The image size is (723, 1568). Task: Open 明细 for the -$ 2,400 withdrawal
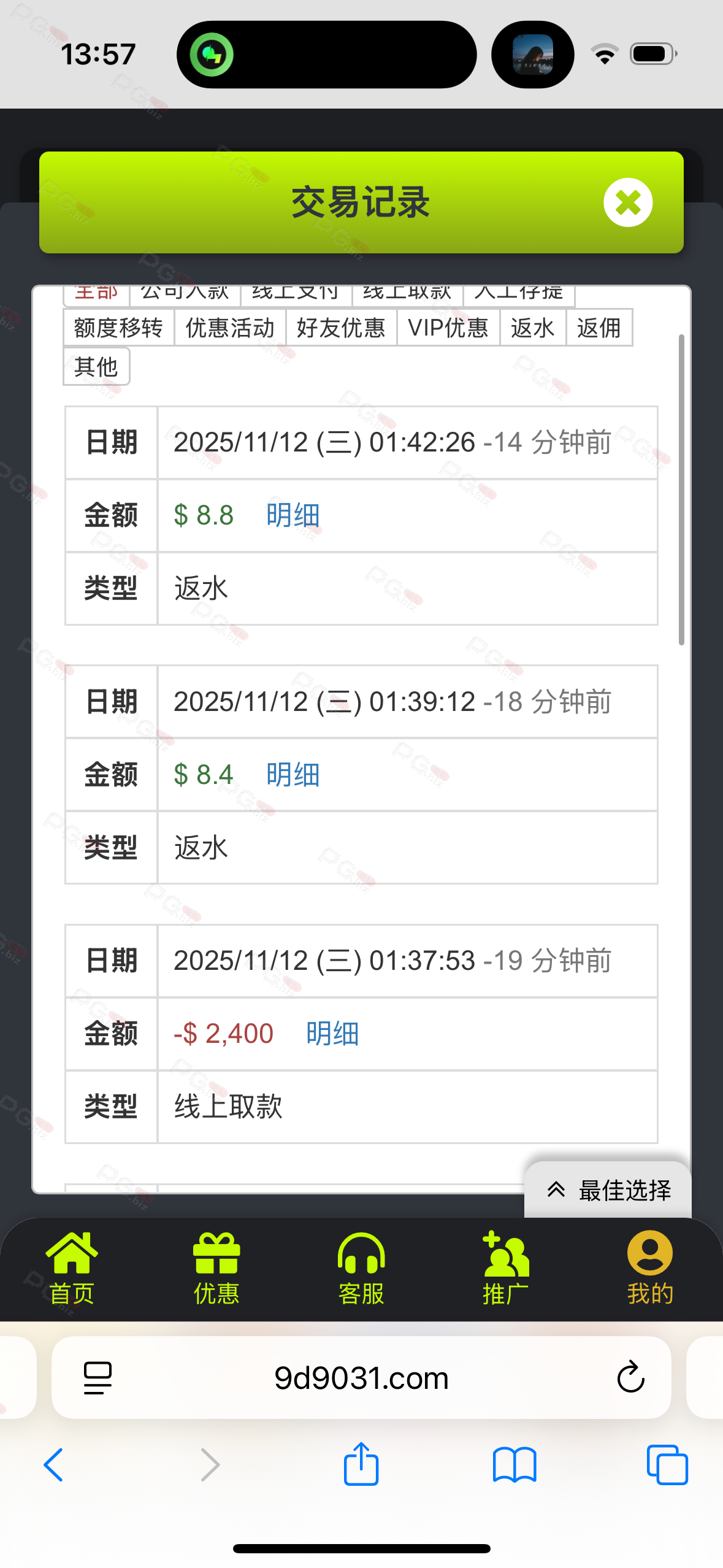click(x=332, y=1034)
